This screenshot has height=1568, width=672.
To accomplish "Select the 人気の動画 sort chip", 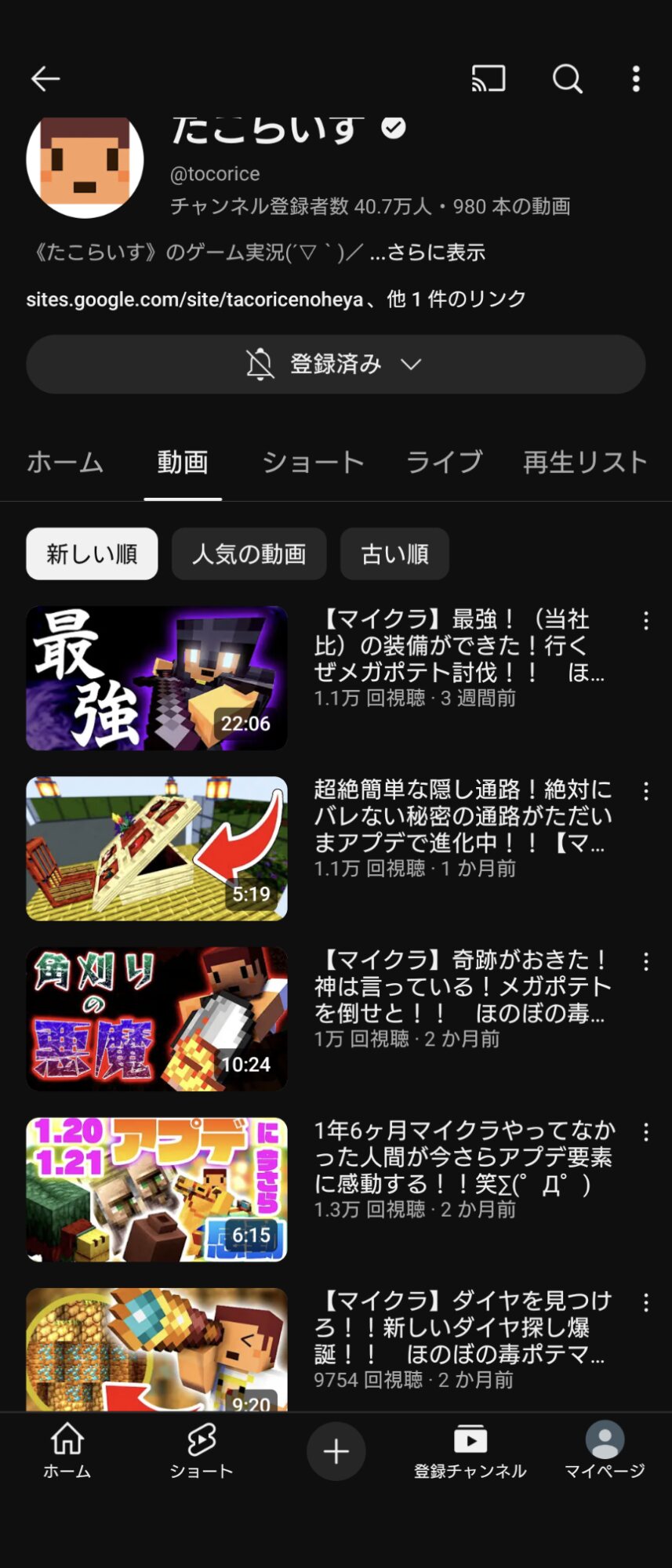I will coord(249,554).
